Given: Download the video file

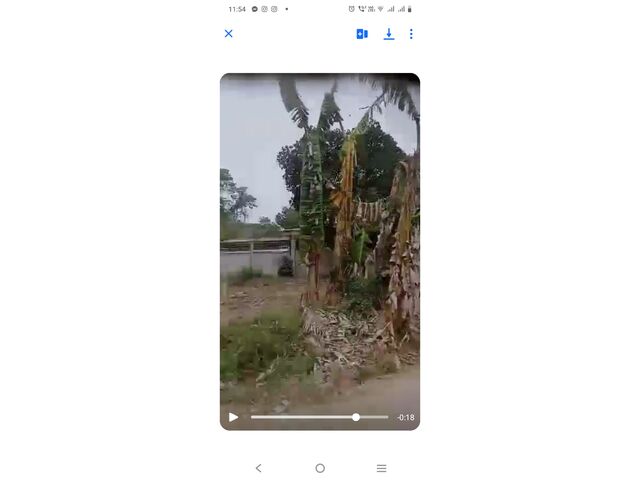Looking at the screenshot, I should [389, 34].
